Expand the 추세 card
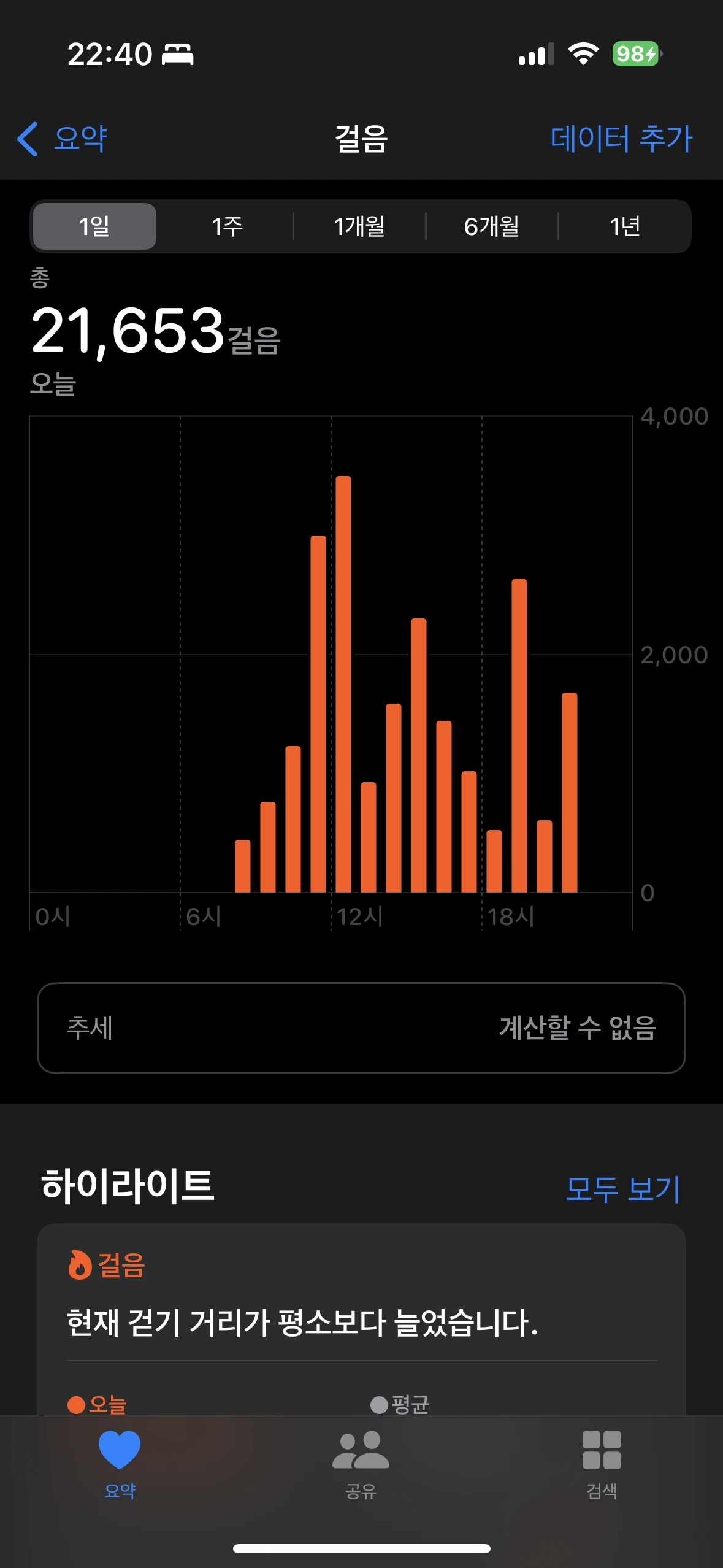This screenshot has height=1568, width=723. [361, 1028]
